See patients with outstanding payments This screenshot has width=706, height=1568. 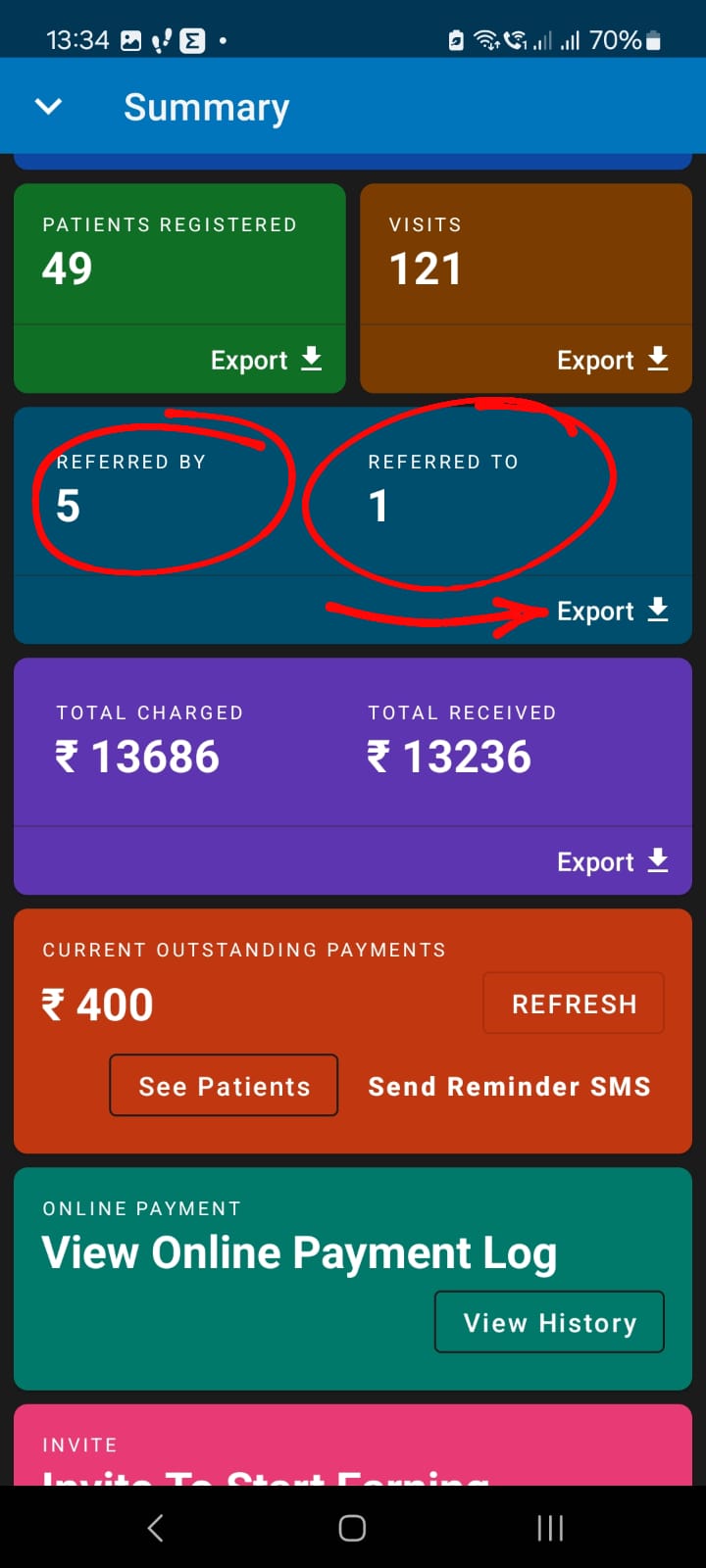coord(224,1086)
